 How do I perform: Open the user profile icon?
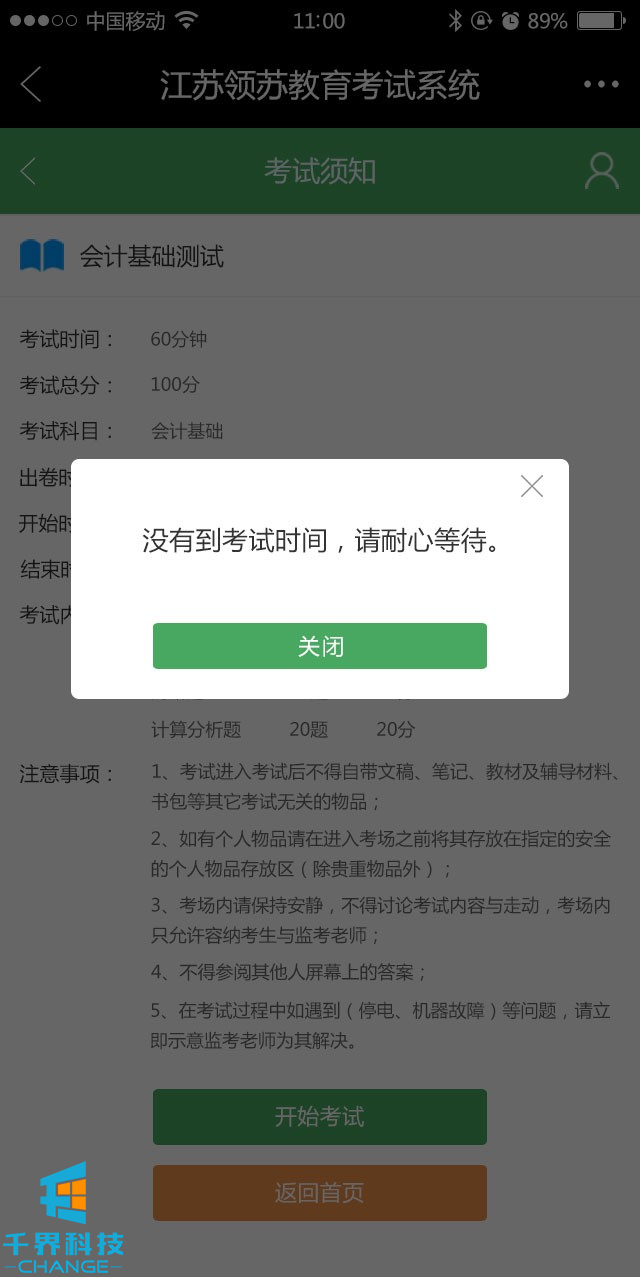pyautogui.click(x=601, y=171)
